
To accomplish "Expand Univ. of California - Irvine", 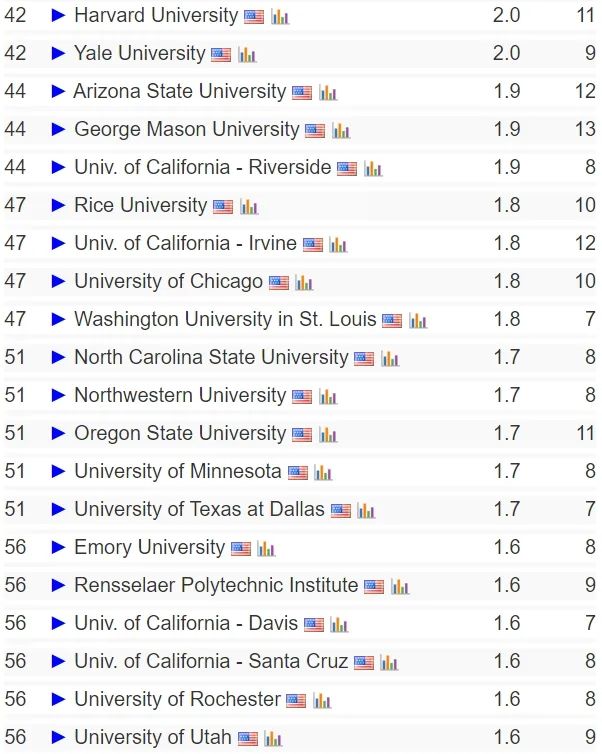I will coord(58,244).
